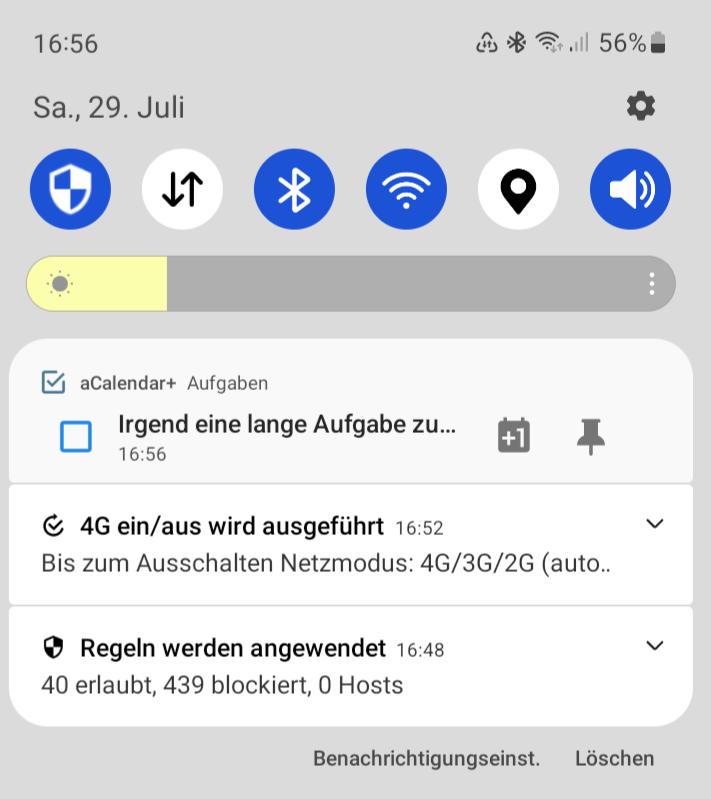Check off the aCalendar+ task checkbox
This screenshot has height=799, width=711.
click(76, 436)
